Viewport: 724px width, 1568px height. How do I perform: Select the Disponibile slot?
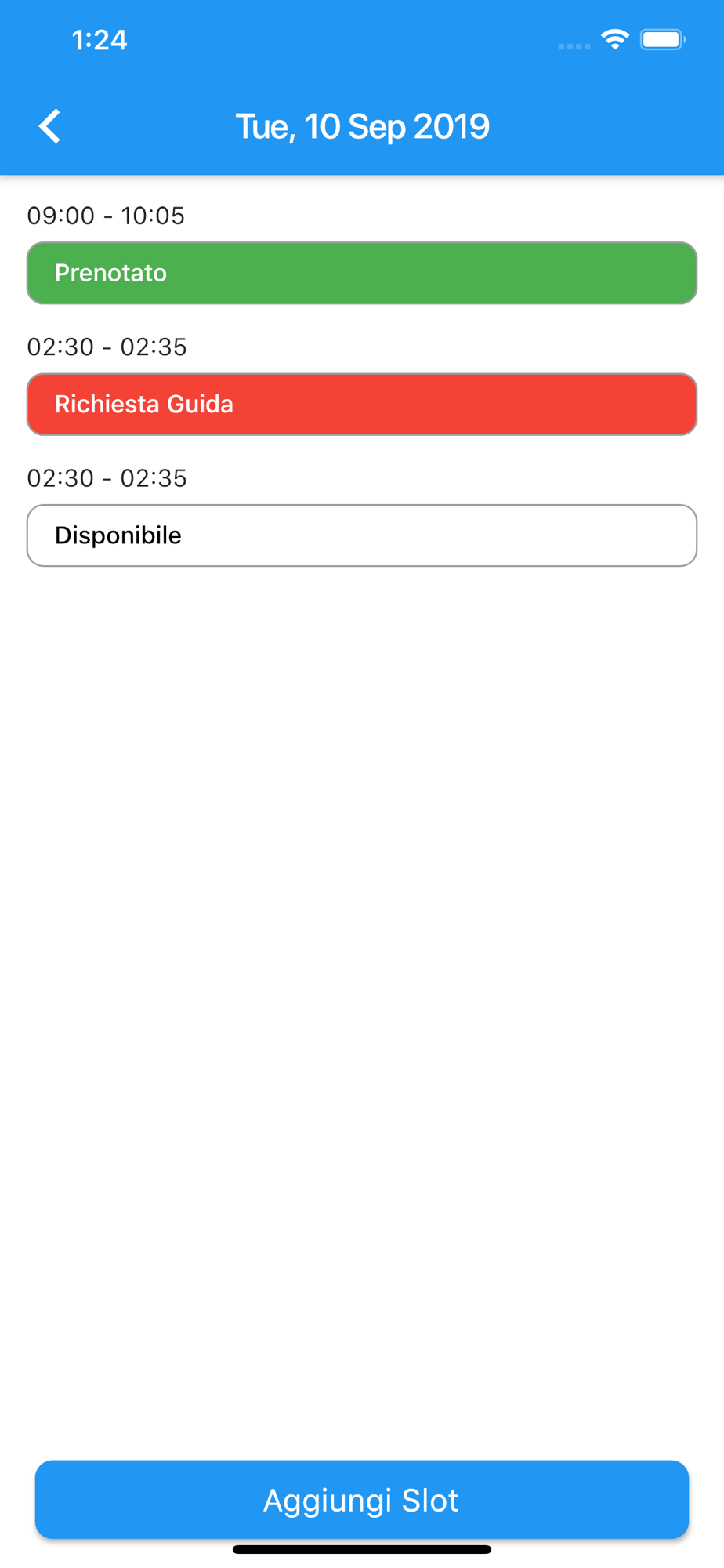(x=362, y=535)
